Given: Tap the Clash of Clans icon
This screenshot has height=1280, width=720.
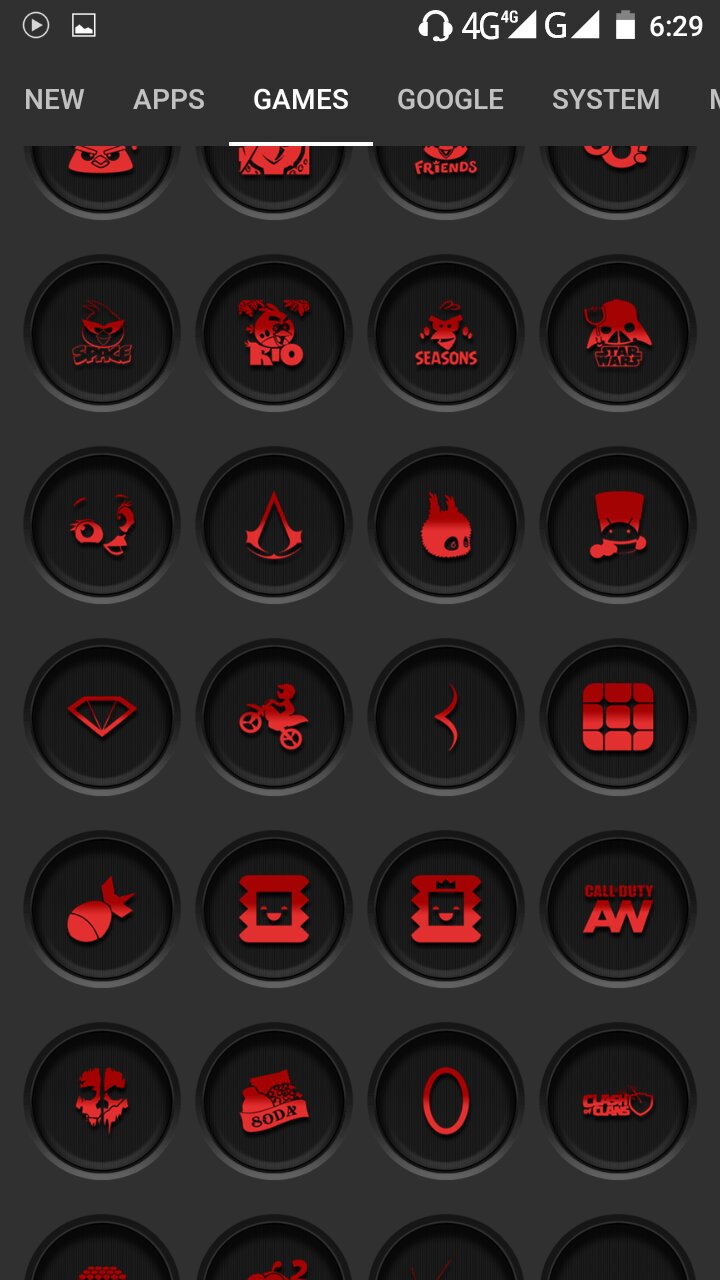Looking at the screenshot, I should point(618,1102).
